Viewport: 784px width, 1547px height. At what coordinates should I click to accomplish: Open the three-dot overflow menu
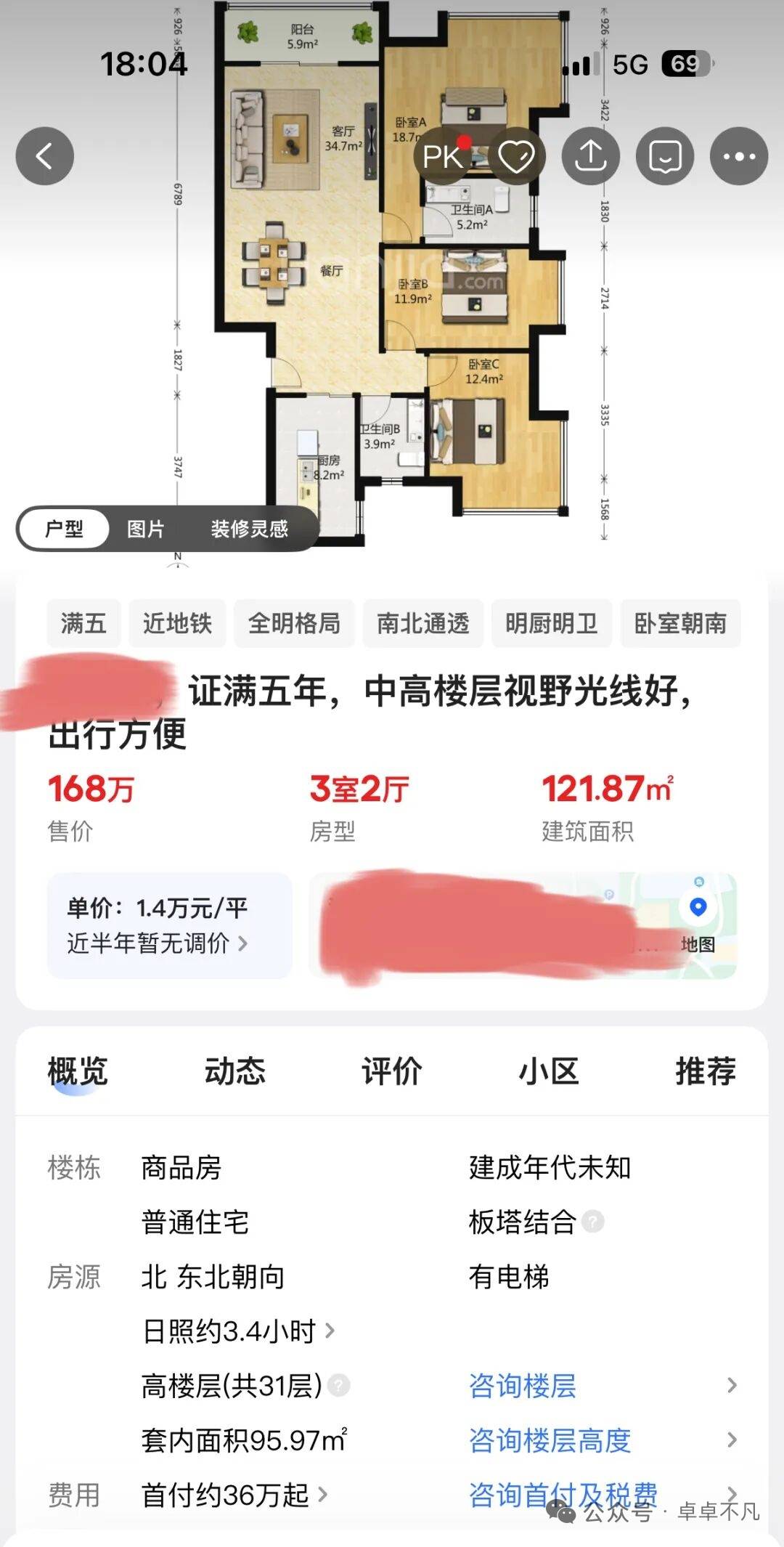(739, 156)
